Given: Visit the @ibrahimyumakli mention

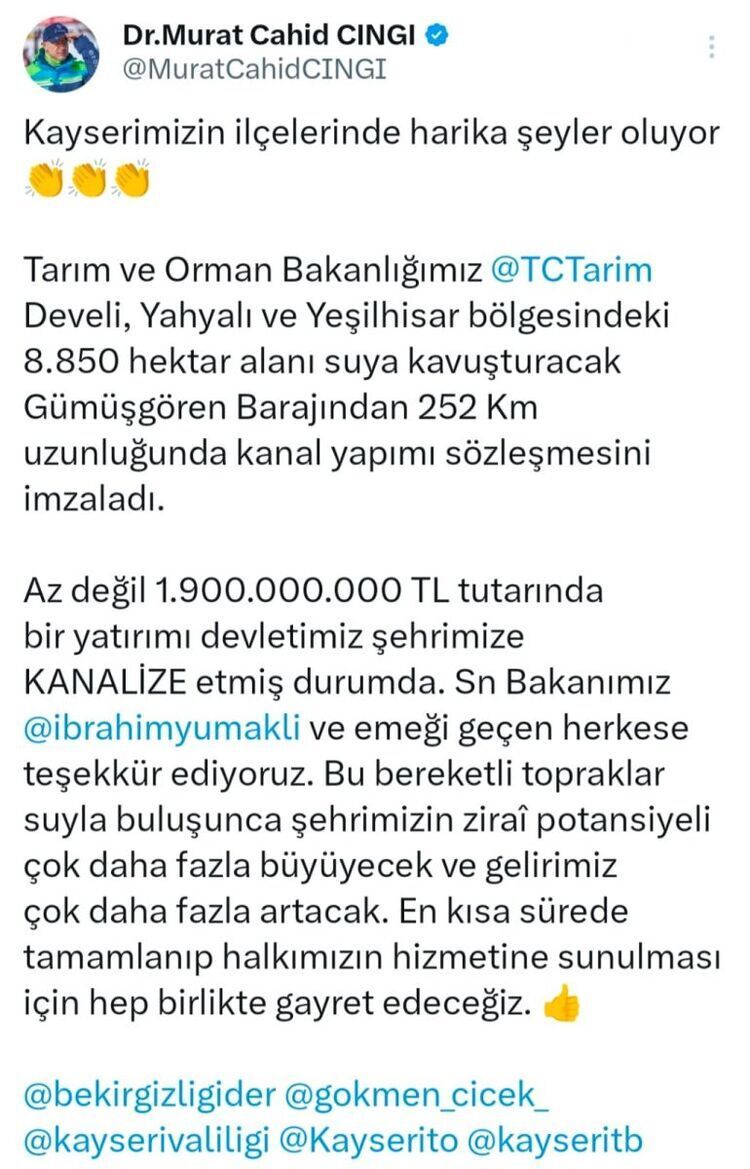Looking at the screenshot, I should coord(161,727).
